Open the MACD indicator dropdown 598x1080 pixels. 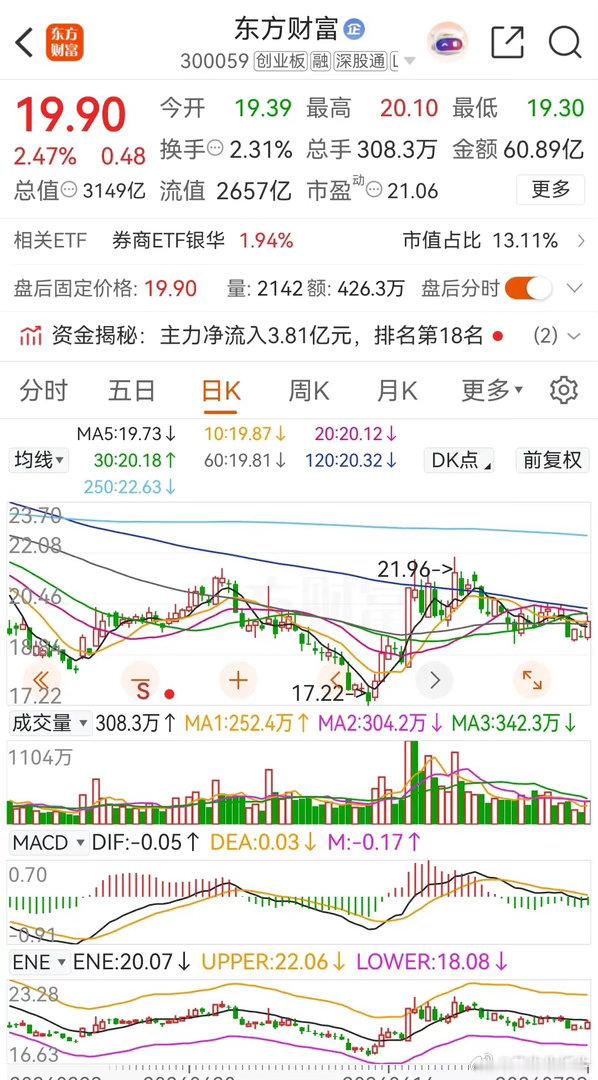(49, 842)
